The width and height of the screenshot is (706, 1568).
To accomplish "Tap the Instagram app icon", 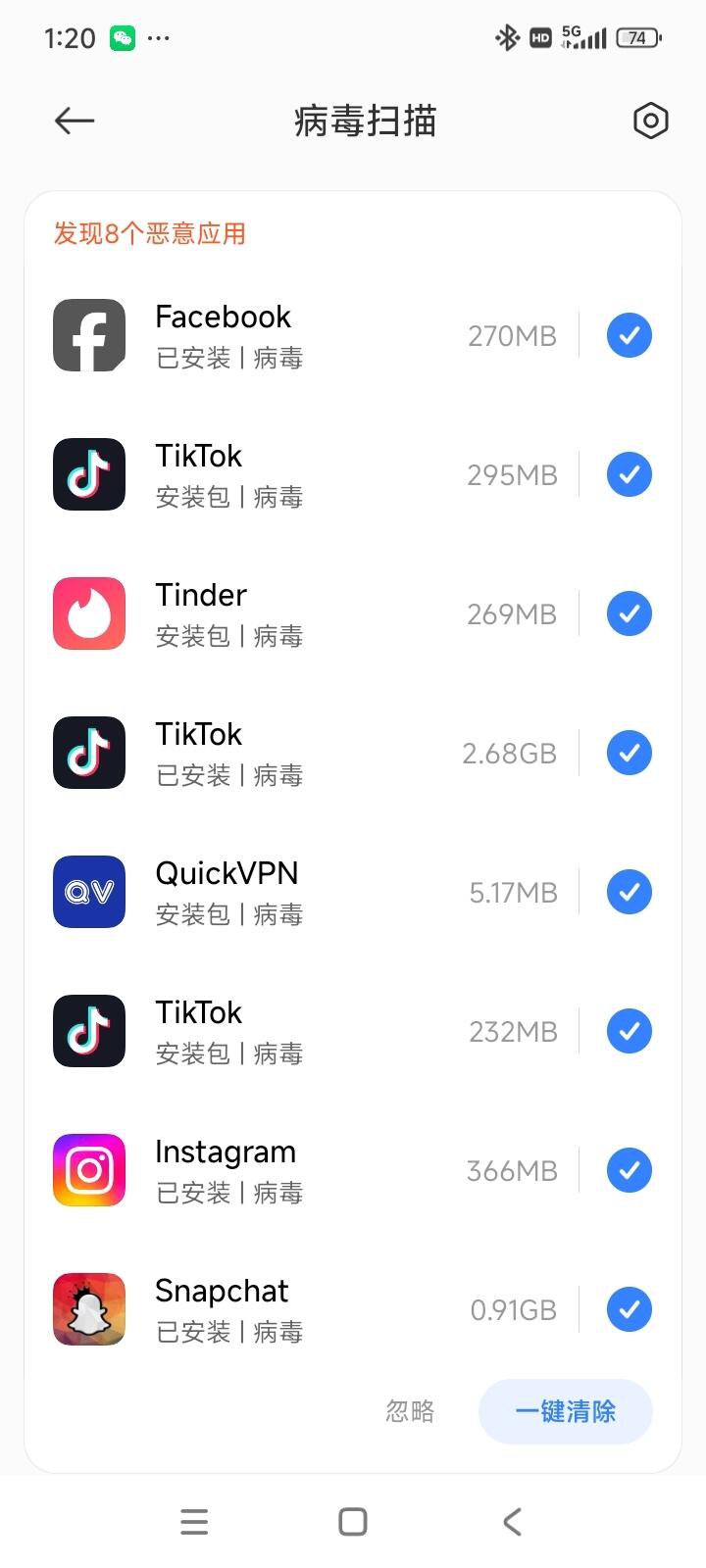I will [x=88, y=1169].
